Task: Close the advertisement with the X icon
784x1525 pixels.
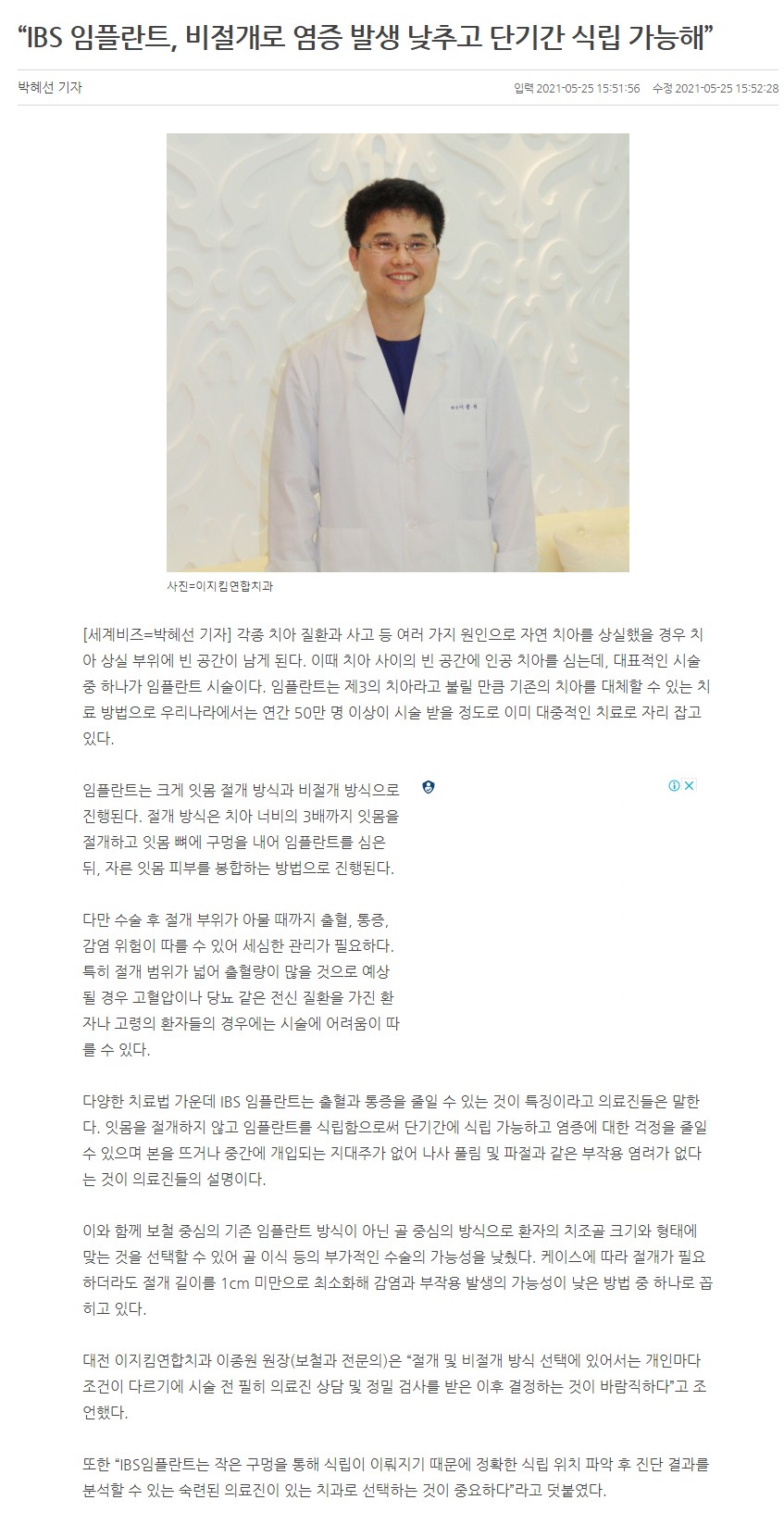Action: (689, 786)
